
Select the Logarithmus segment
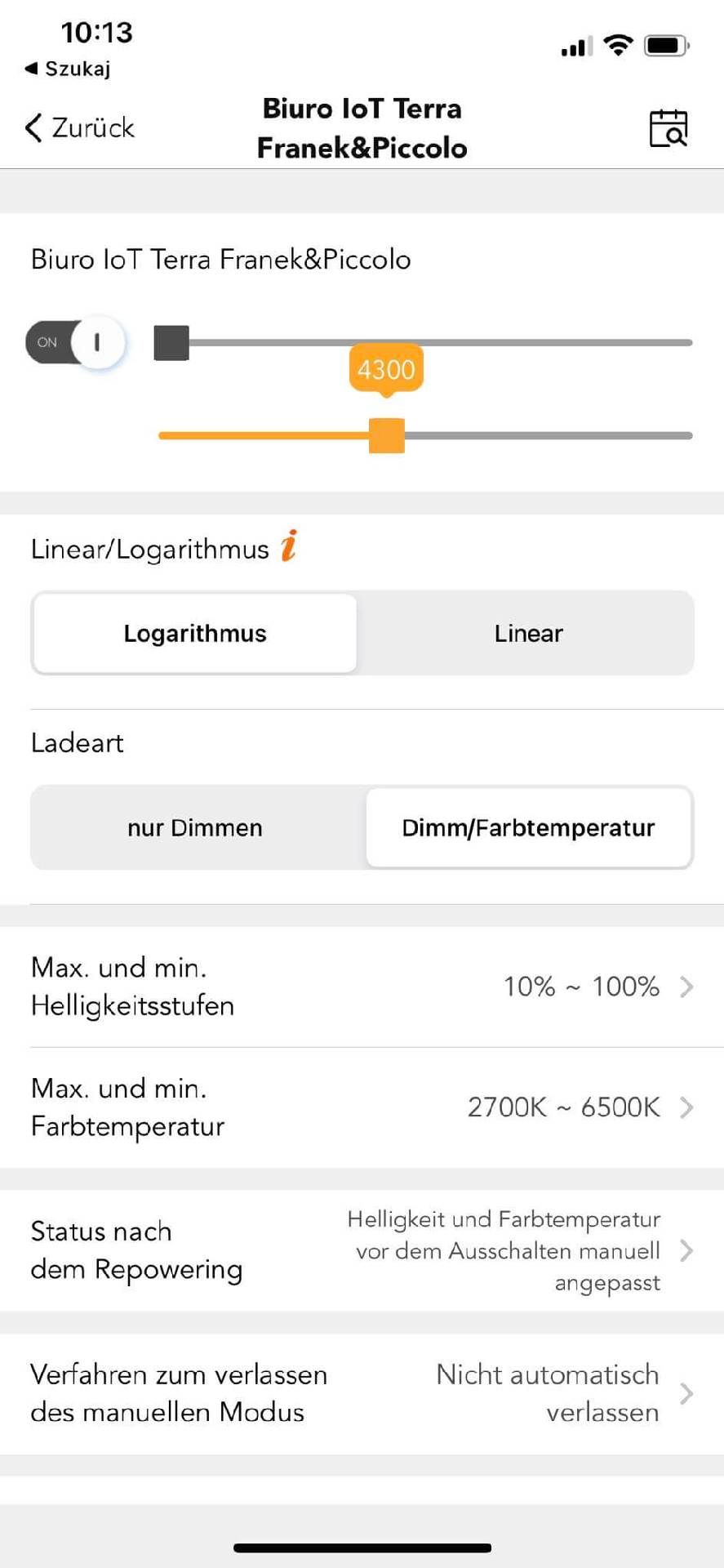(x=195, y=633)
